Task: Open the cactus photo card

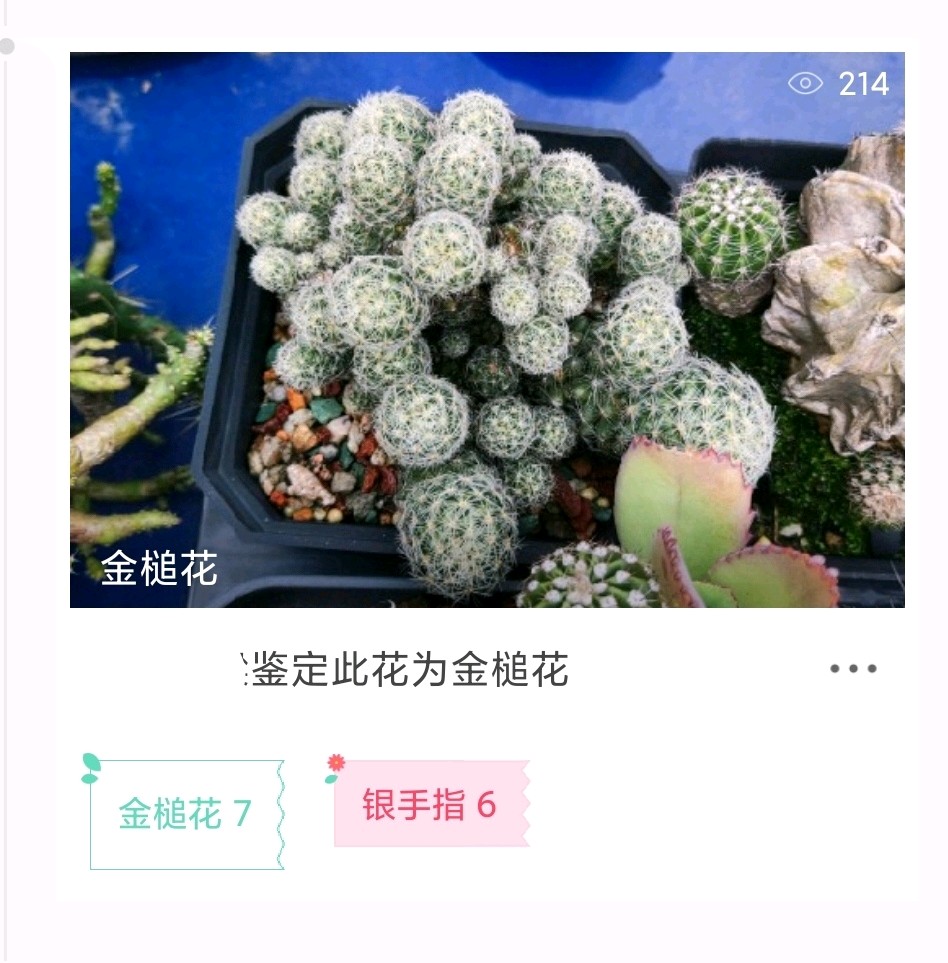Action: tap(487, 330)
